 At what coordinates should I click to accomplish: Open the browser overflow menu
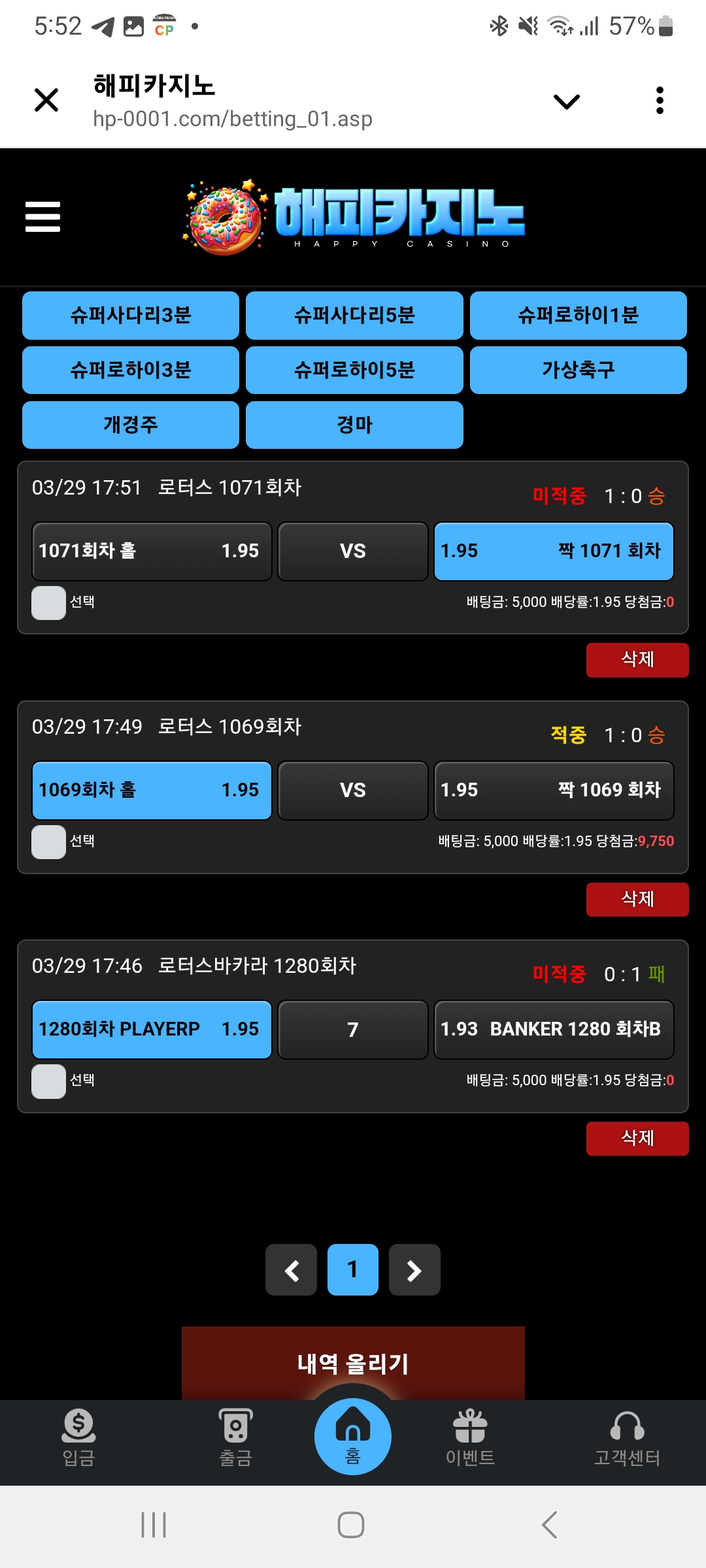pos(660,101)
